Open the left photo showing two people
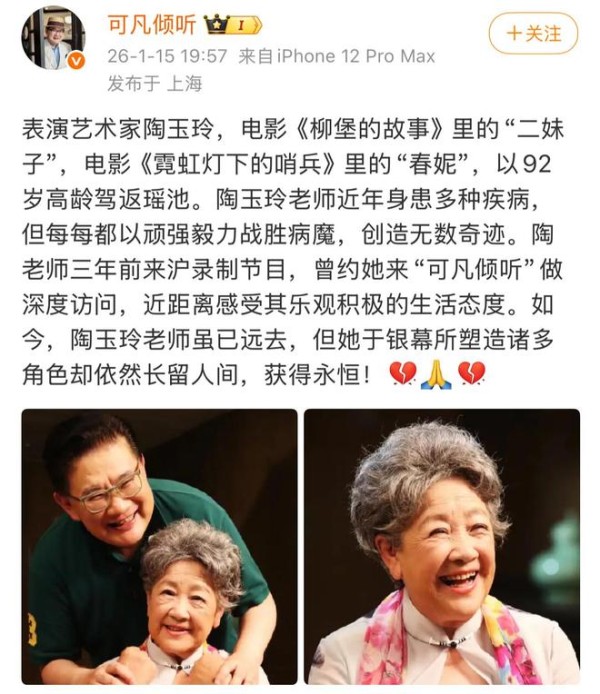Viewport: 600px width, 694px height. point(160,546)
